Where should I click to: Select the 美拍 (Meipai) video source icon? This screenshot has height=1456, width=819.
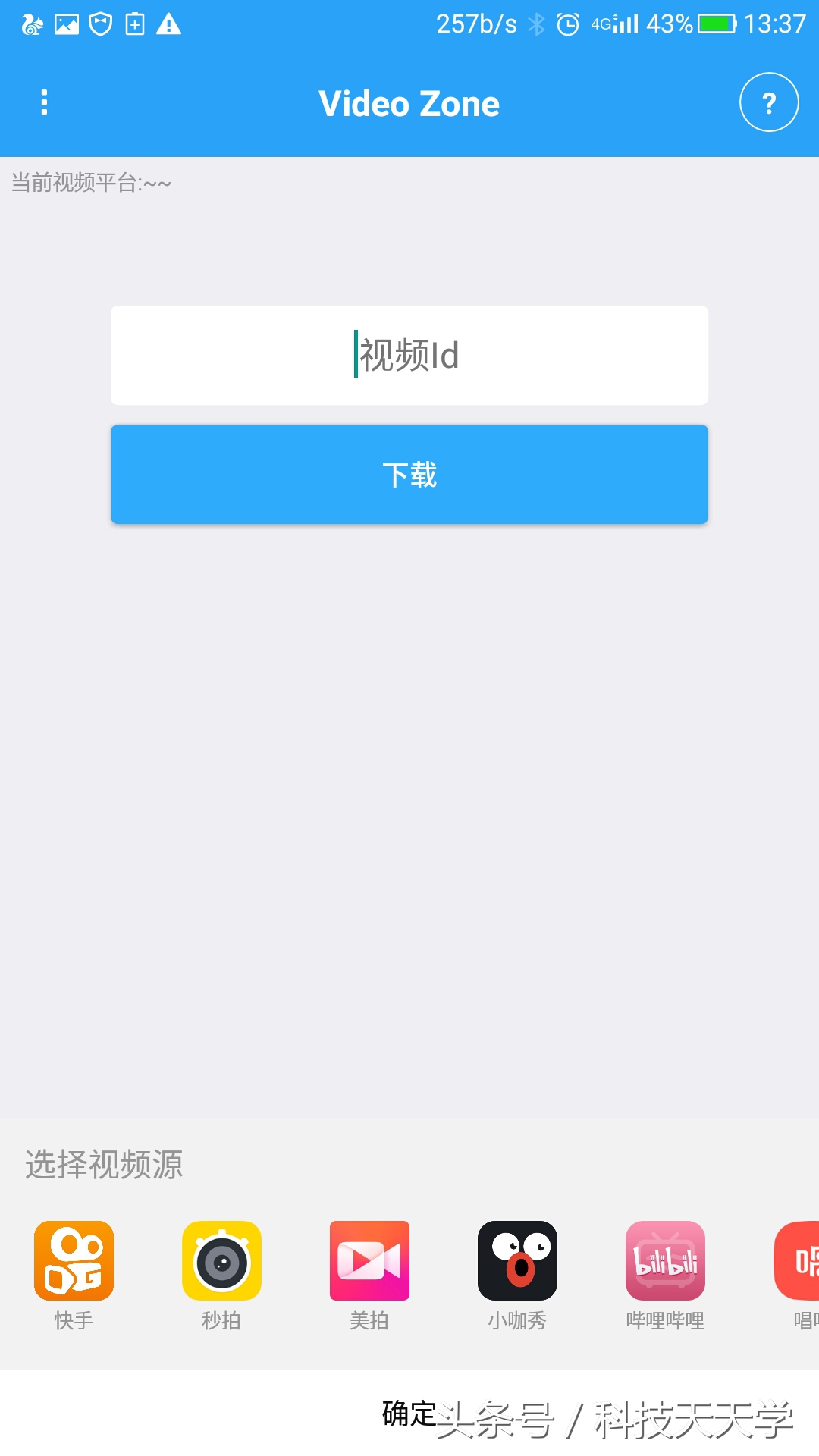(369, 1262)
